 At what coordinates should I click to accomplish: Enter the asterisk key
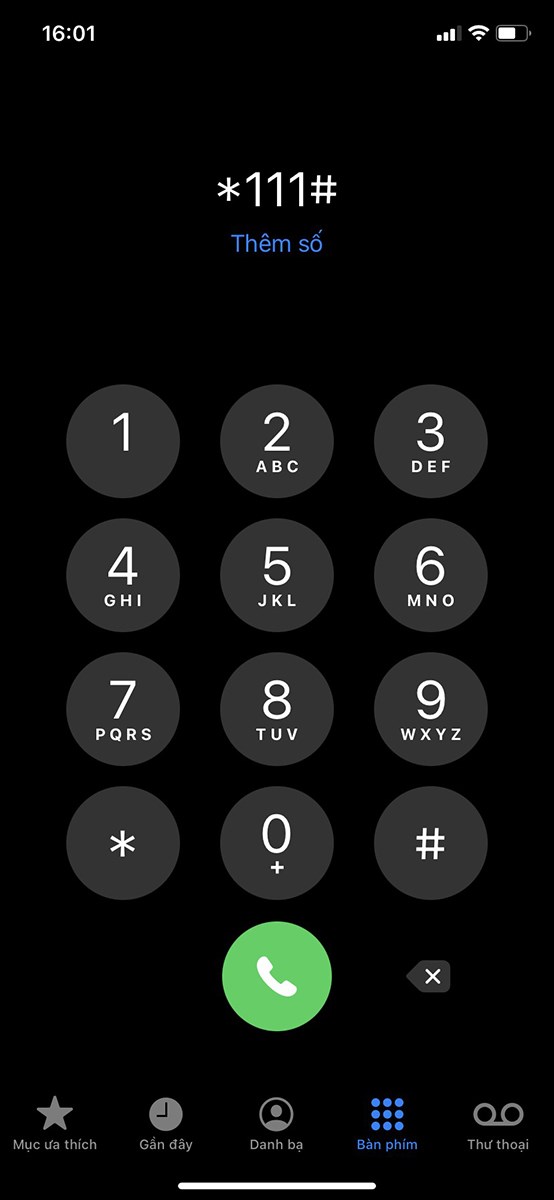point(123,843)
